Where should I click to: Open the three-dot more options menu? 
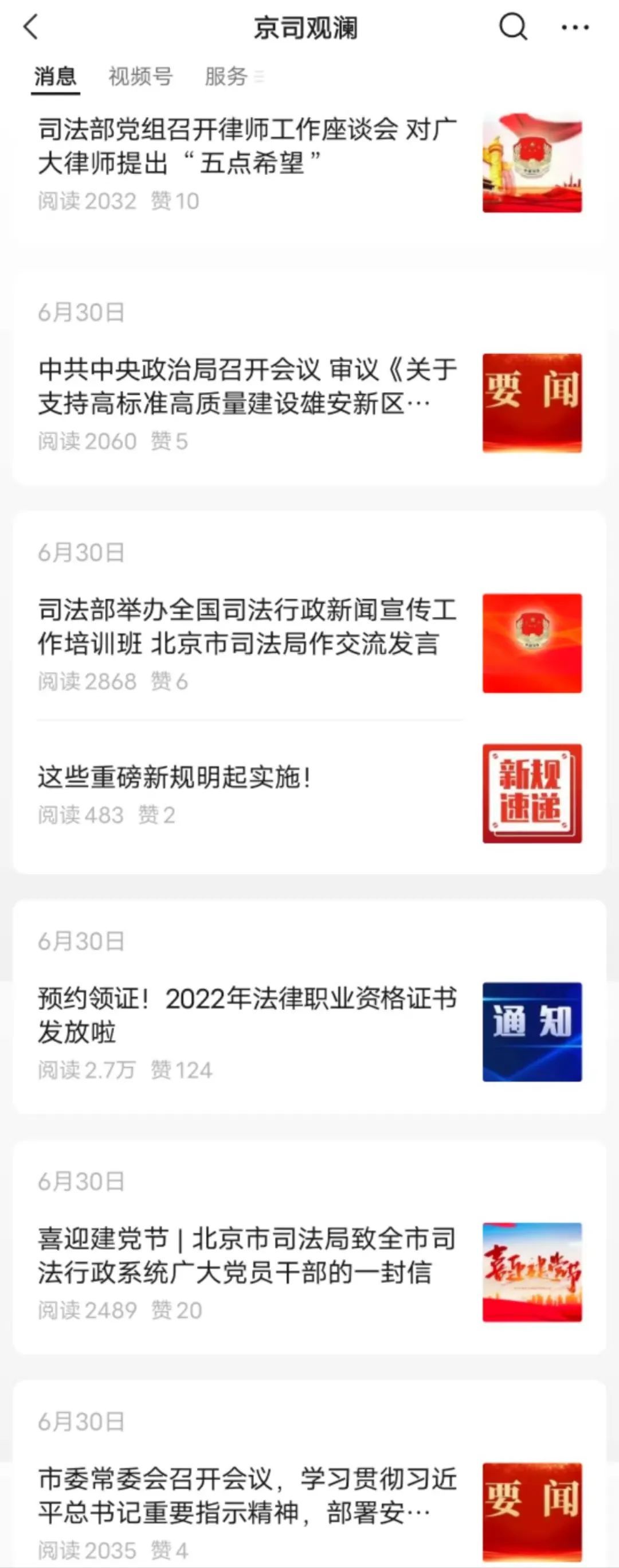[x=575, y=28]
